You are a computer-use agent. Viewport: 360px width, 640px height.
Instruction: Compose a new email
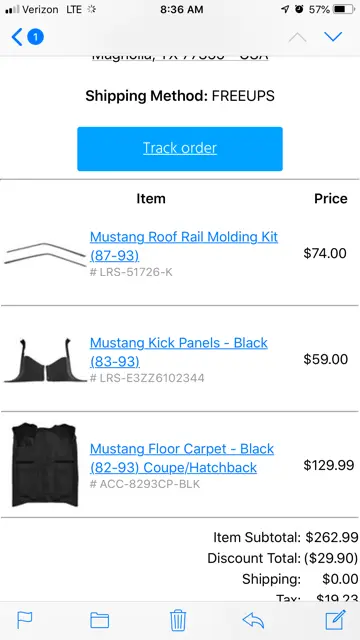336,620
